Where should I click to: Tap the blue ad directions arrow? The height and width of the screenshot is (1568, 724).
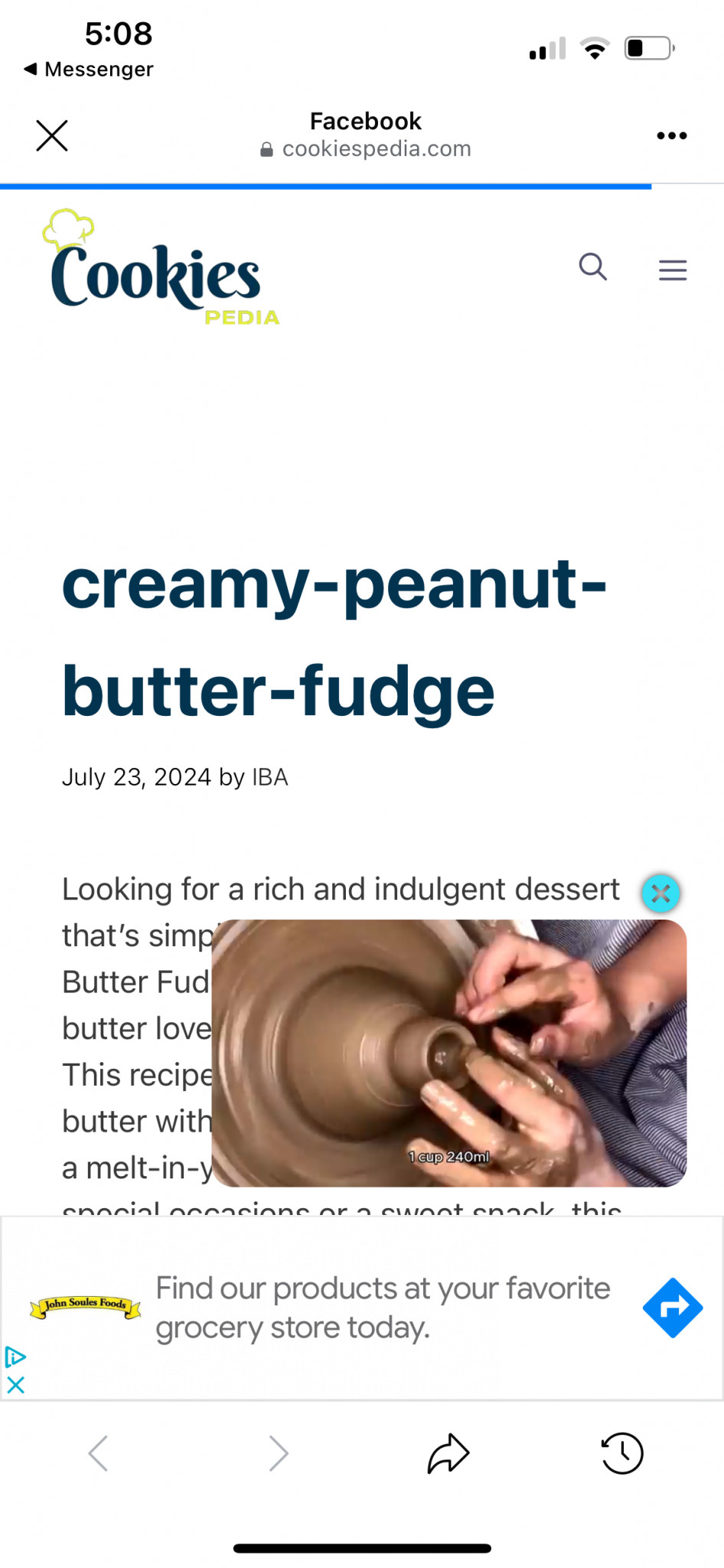[673, 1308]
